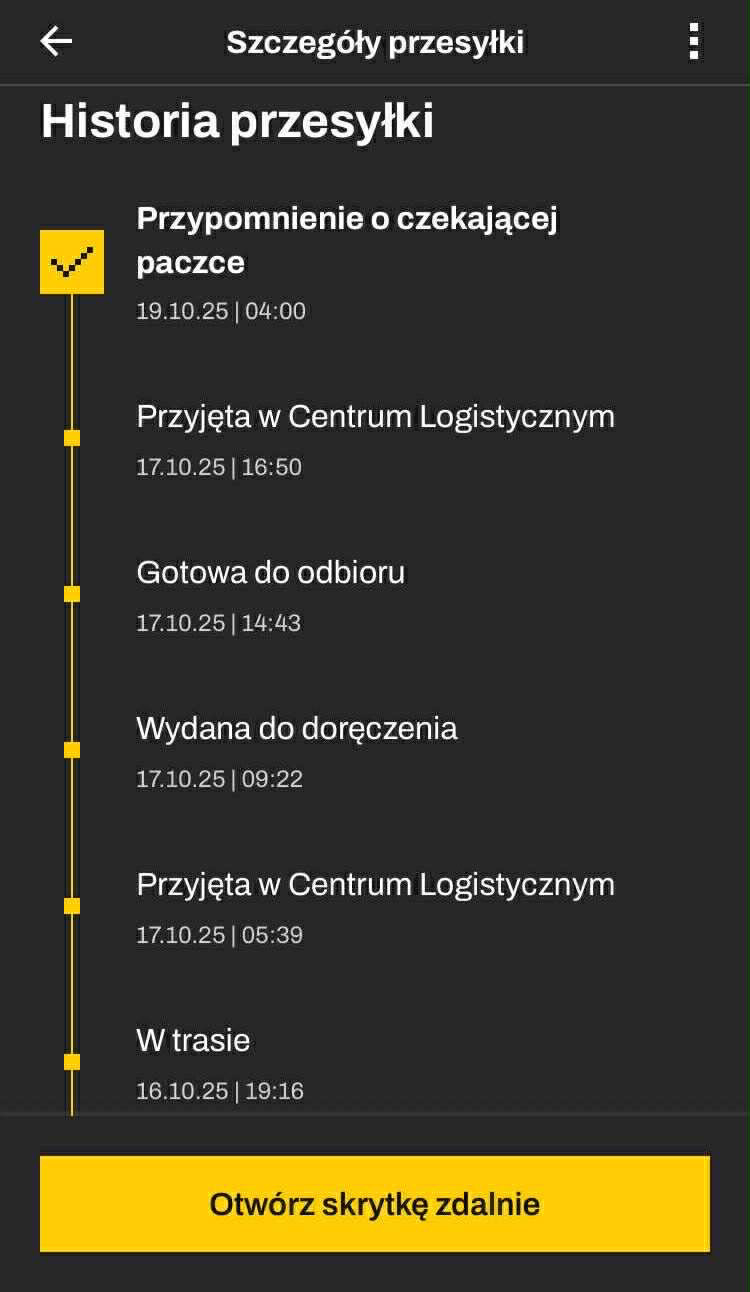Tap Otwórz skrytkę zdalnie button
Image resolution: width=750 pixels, height=1292 pixels.
click(375, 1204)
